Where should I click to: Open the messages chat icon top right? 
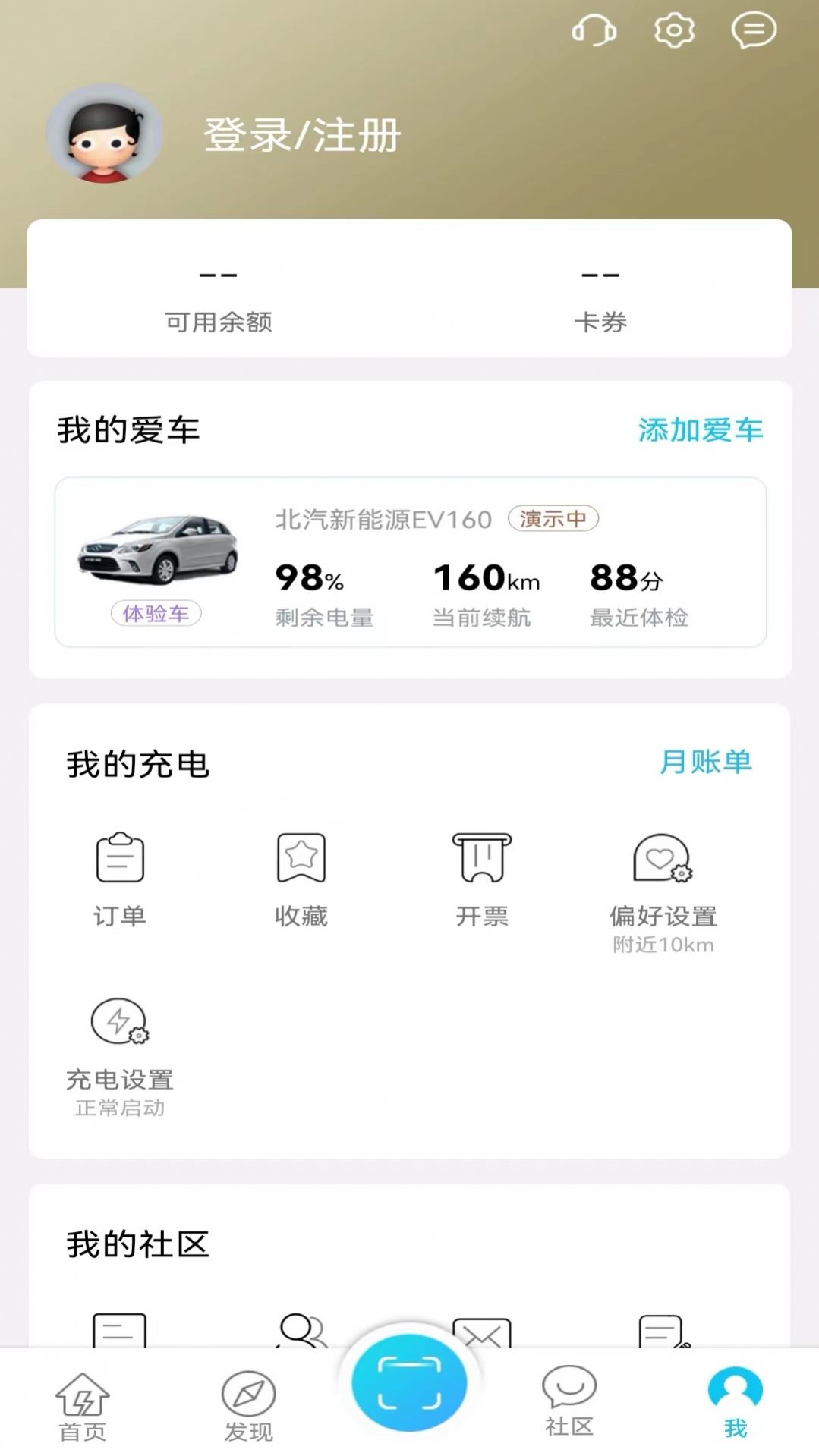(752, 30)
